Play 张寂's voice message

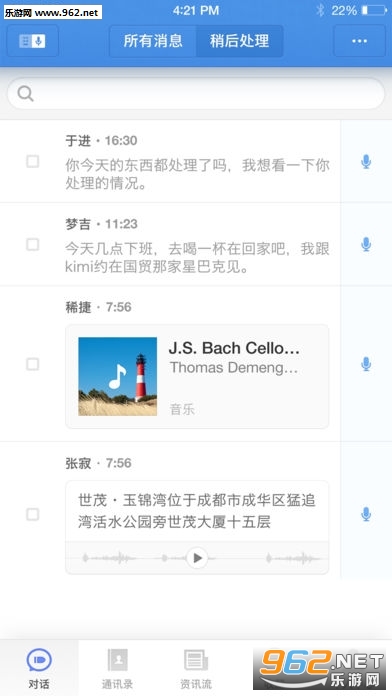pyautogui.click(x=197, y=558)
